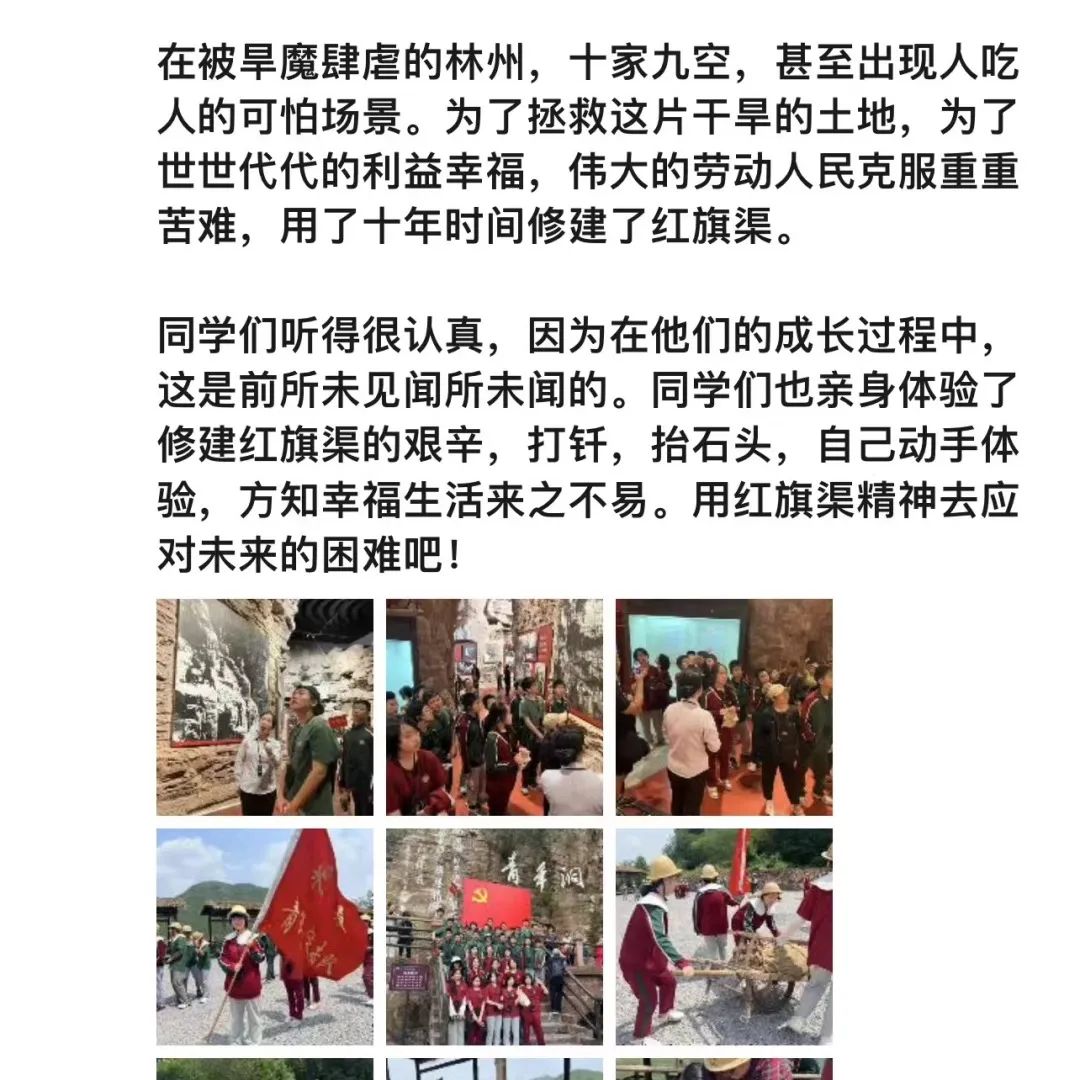1080x1080 pixels.
Task: Open photo of woman in pink top with students
Action: click(723, 707)
